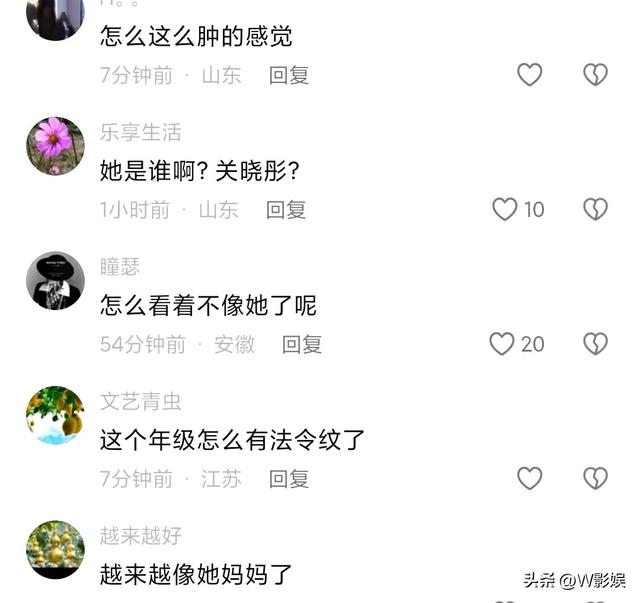Like 乐享生活's comment
640x603 pixels.
tap(506, 209)
